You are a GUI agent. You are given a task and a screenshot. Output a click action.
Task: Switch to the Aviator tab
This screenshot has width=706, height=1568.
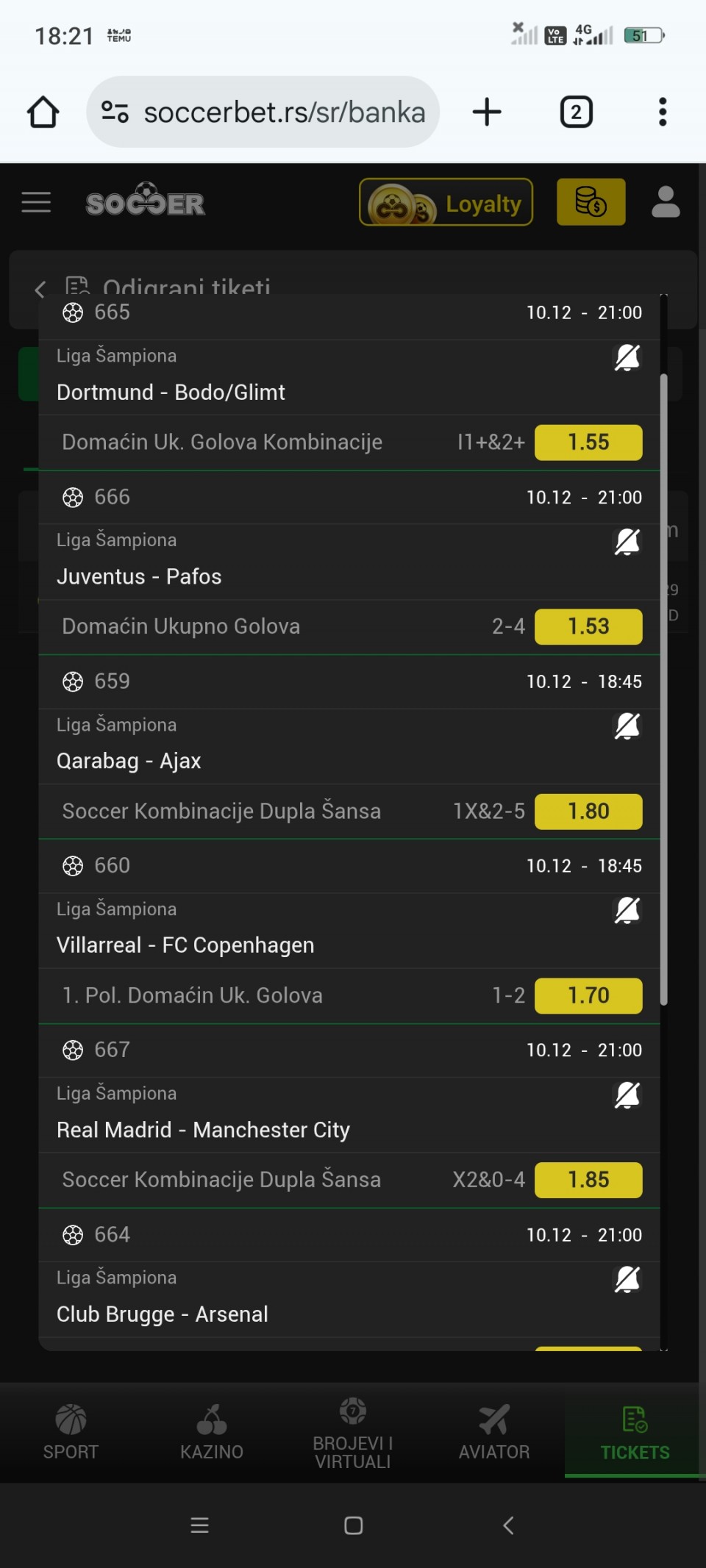point(494,1431)
